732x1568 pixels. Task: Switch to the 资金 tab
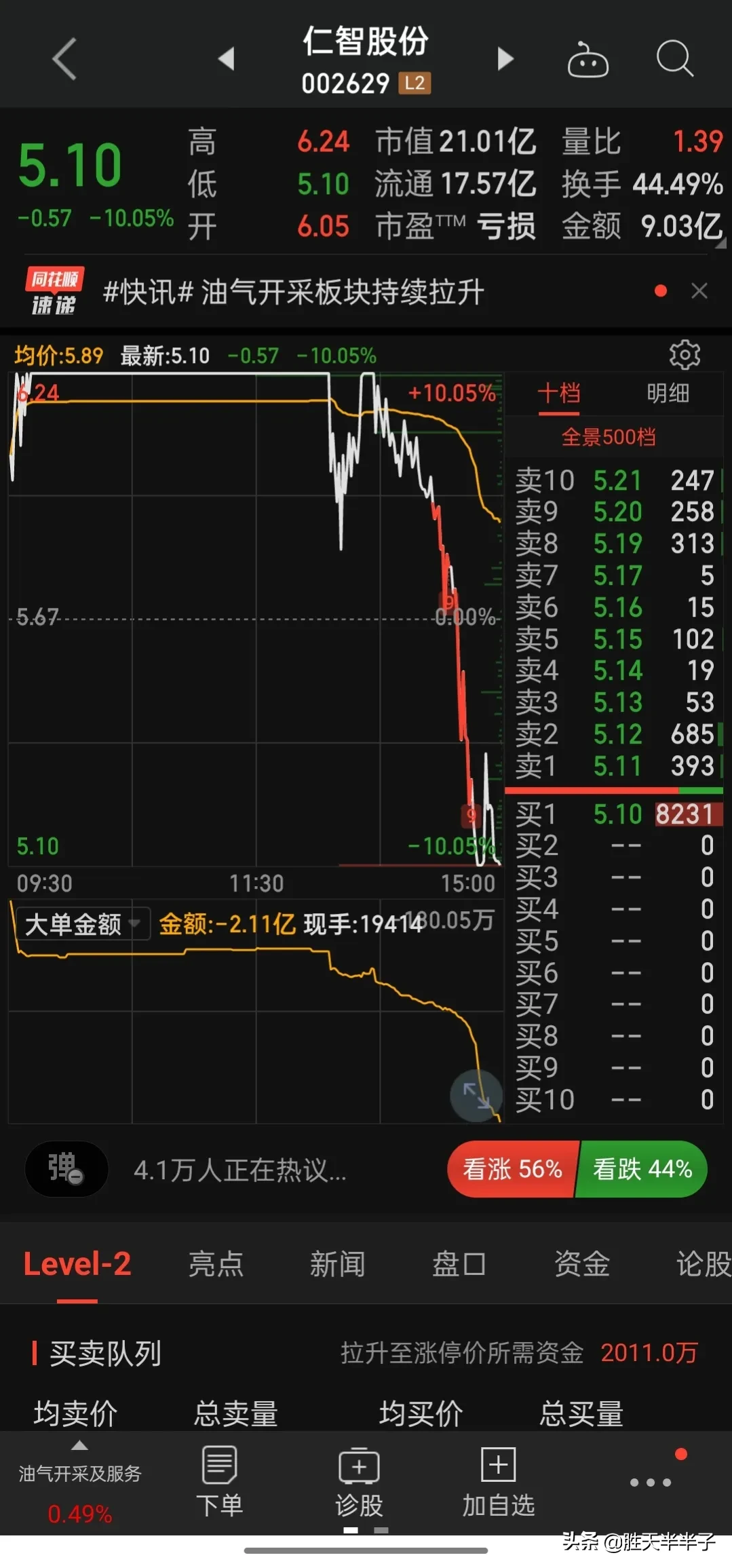(x=582, y=1264)
